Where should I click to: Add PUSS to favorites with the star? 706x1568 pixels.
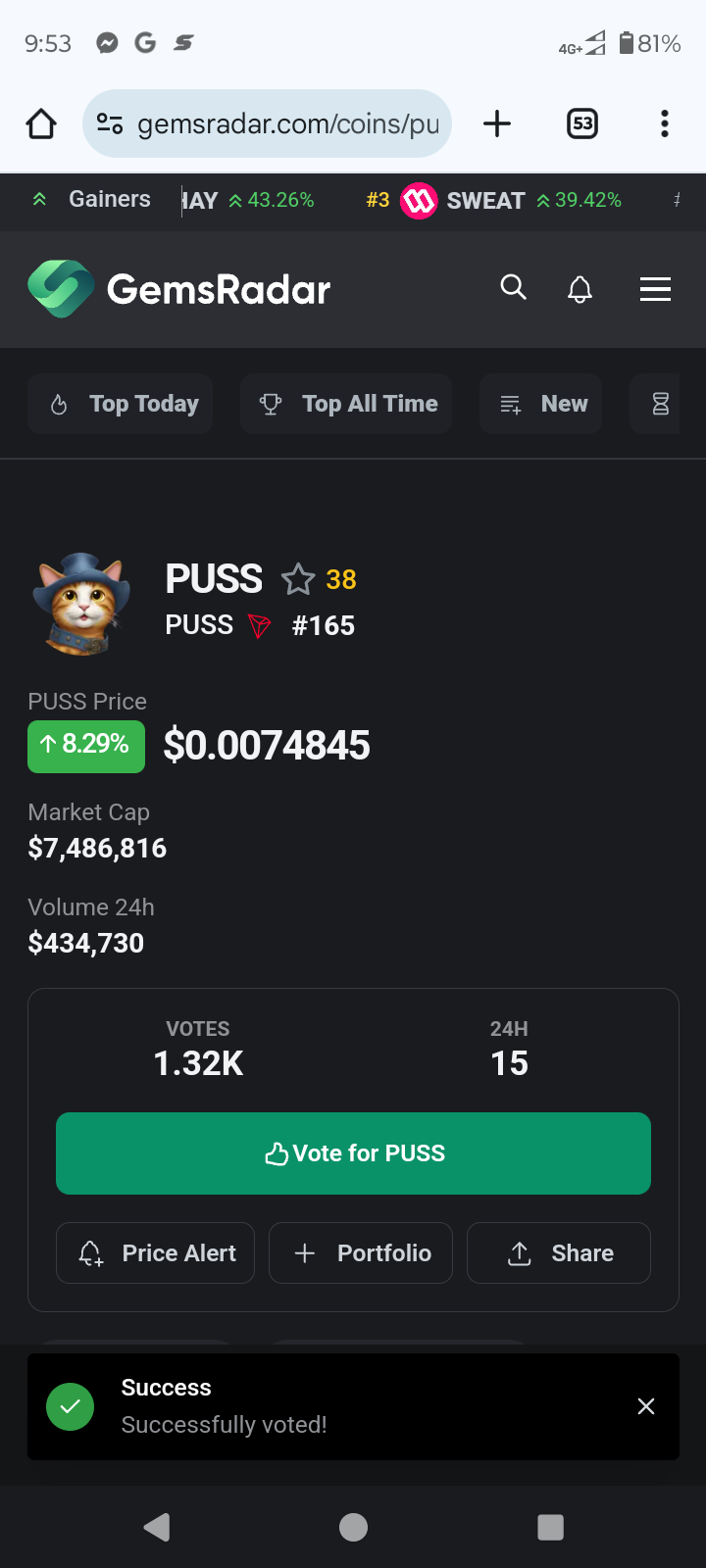coord(298,579)
